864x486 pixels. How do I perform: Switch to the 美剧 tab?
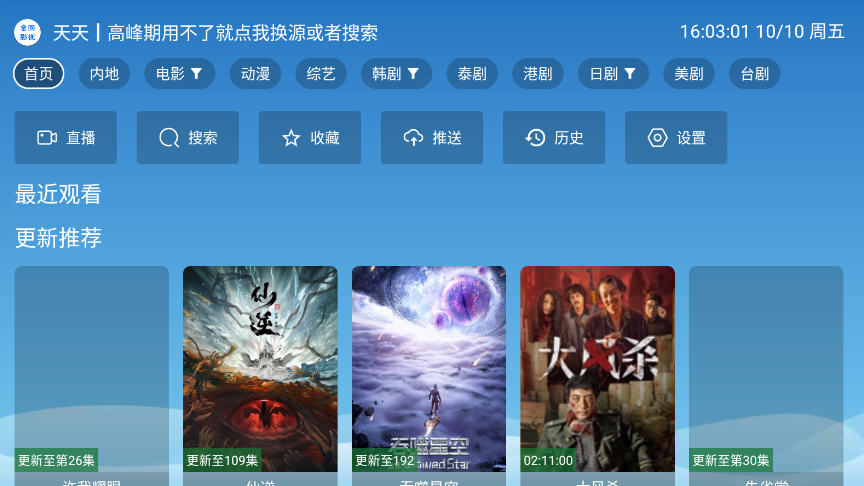[x=689, y=74]
